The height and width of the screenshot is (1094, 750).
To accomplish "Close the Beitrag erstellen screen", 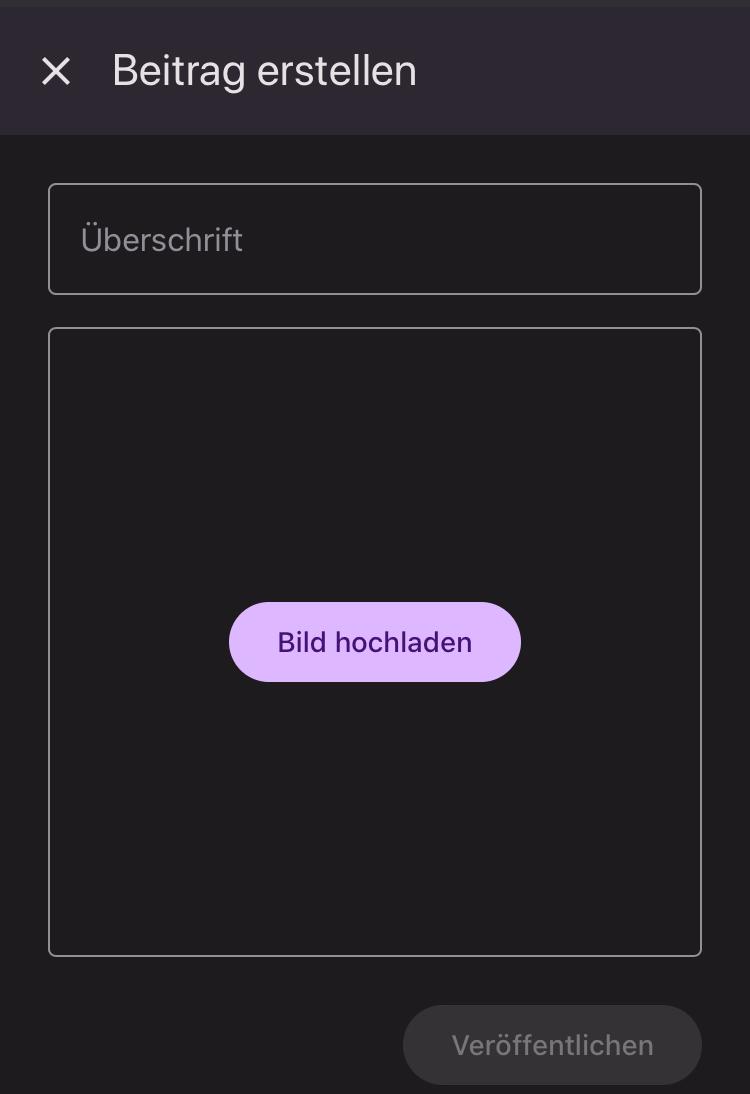I will pyautogui.click(x=56, y=71).
